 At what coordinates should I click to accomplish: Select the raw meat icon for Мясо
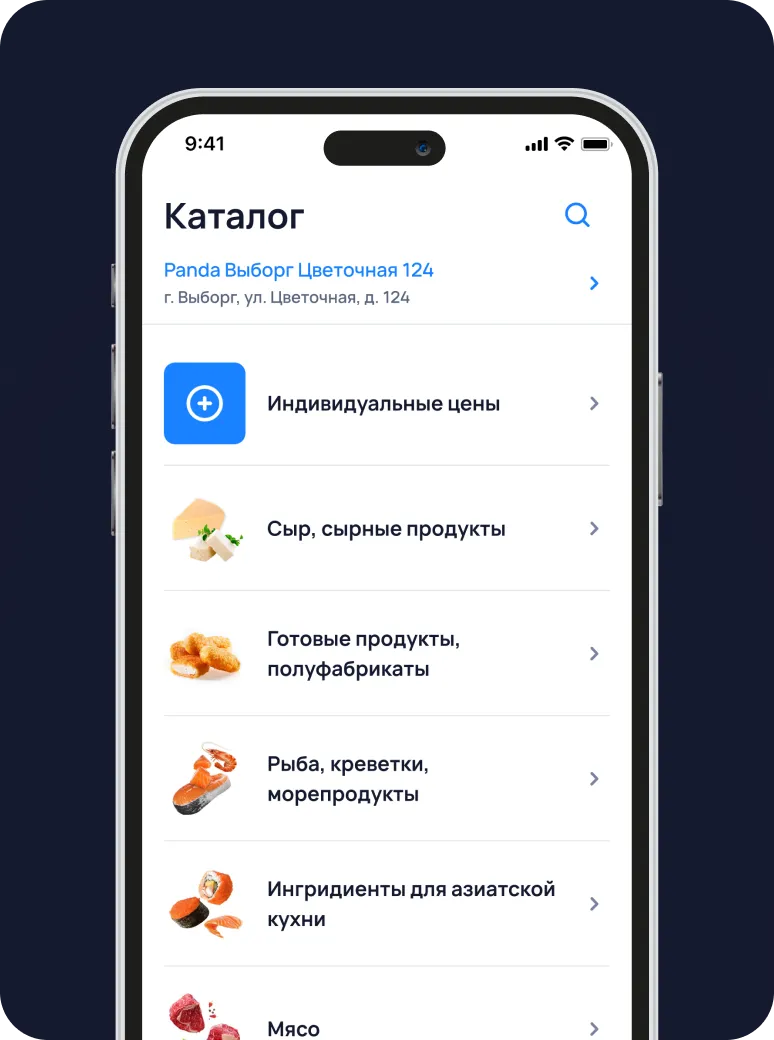pos(204,1015)
